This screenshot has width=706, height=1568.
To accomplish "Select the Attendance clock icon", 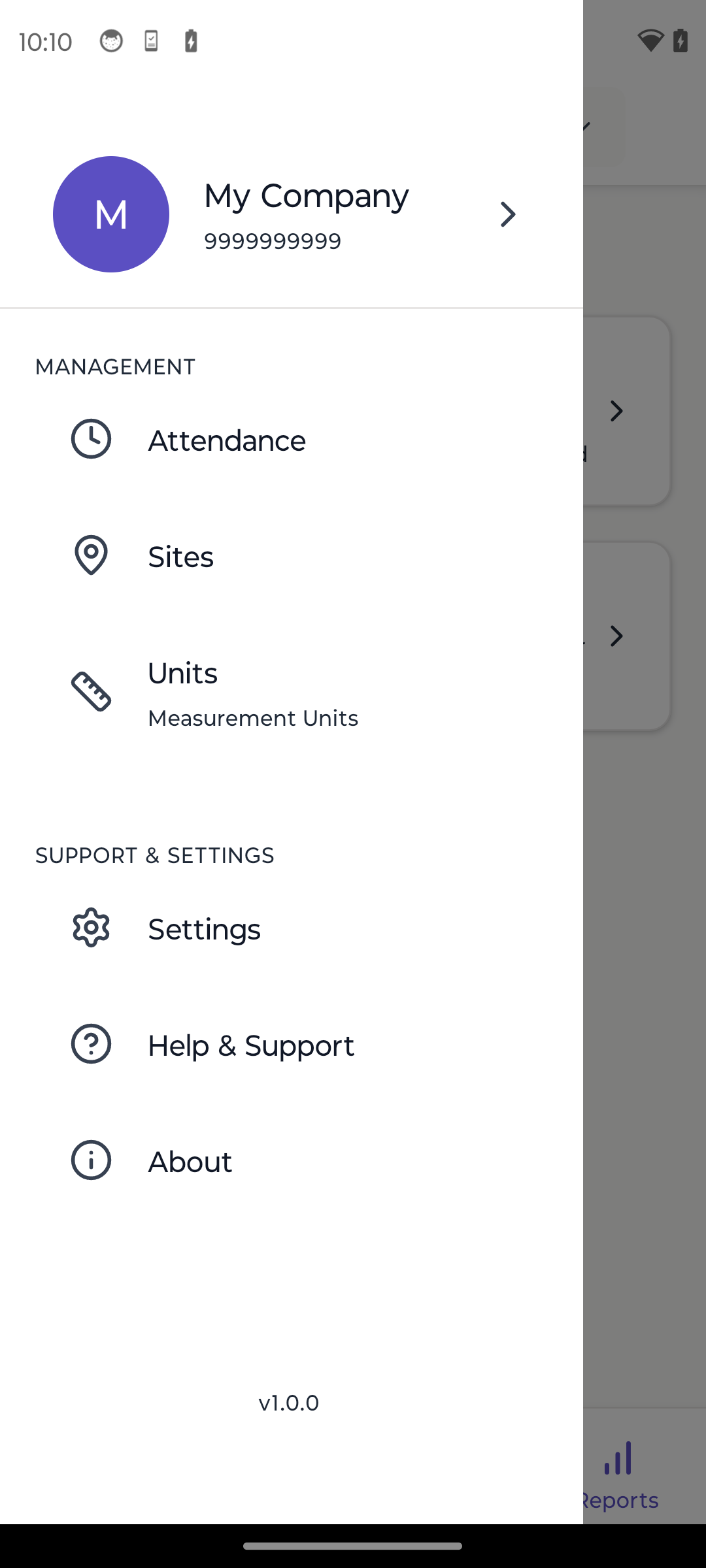I will coord(90,438).
